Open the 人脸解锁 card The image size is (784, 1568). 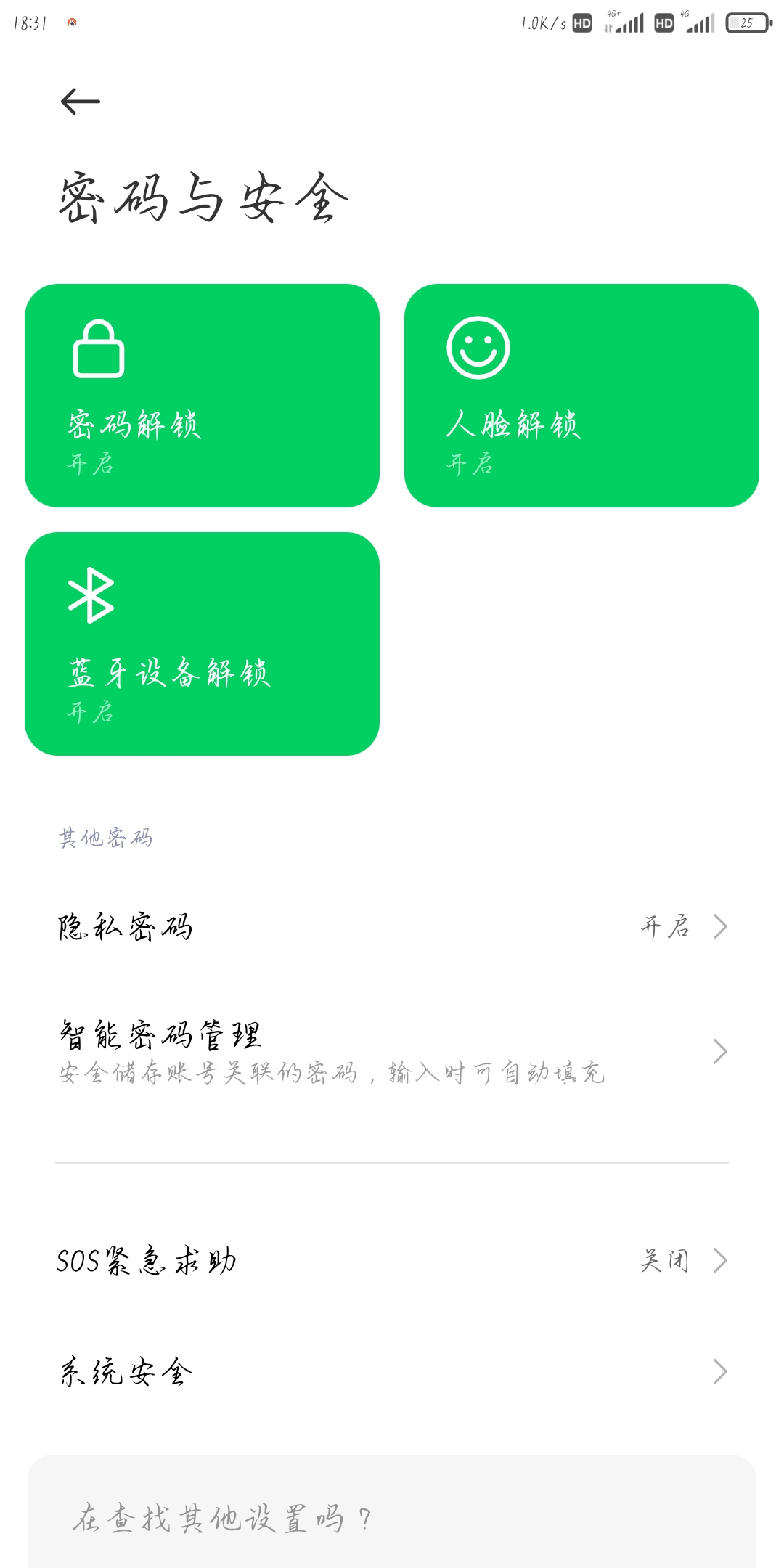(581, 396)
